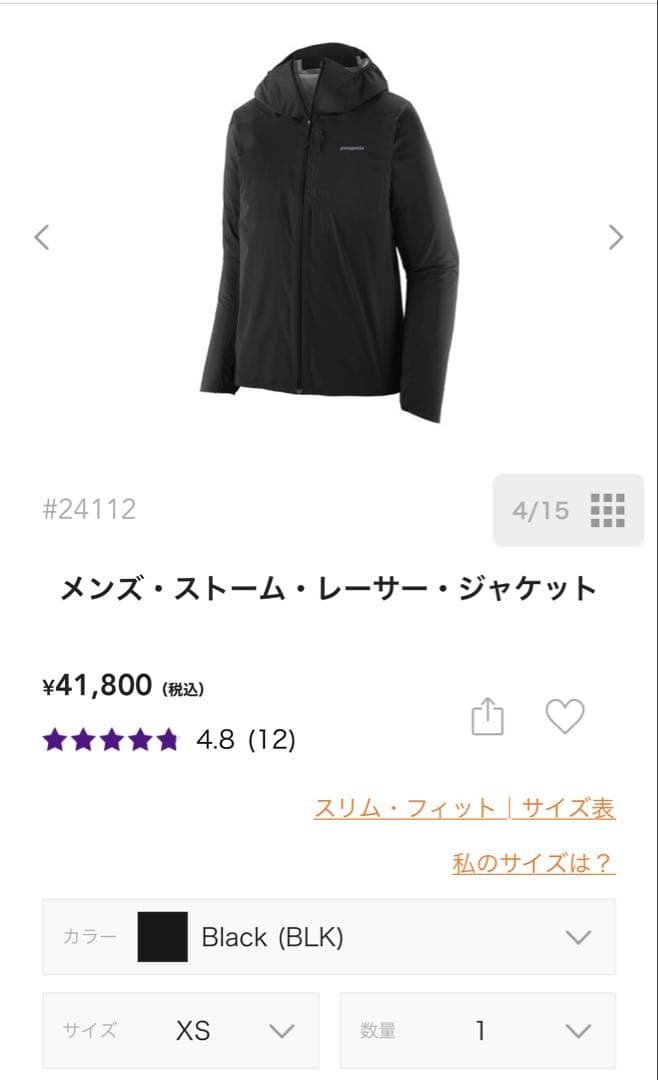Expand the カラー Black (BLK) dropdown

(x=329, y=937)
